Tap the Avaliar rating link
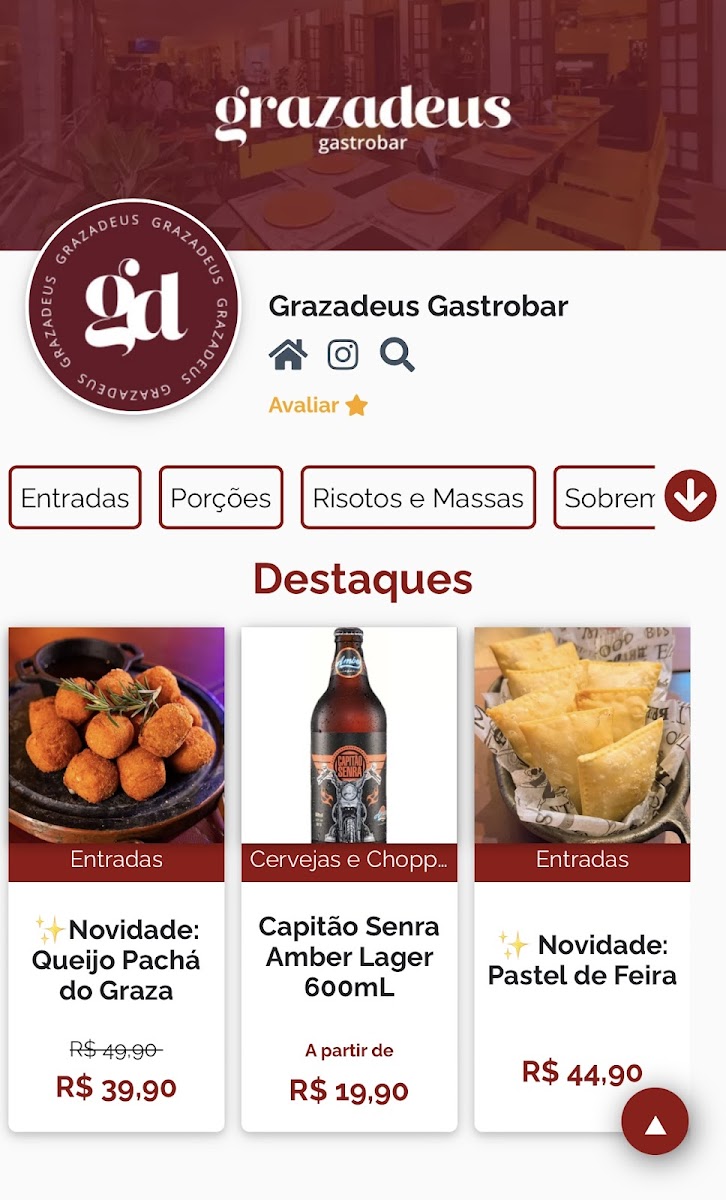 [318, 405]
